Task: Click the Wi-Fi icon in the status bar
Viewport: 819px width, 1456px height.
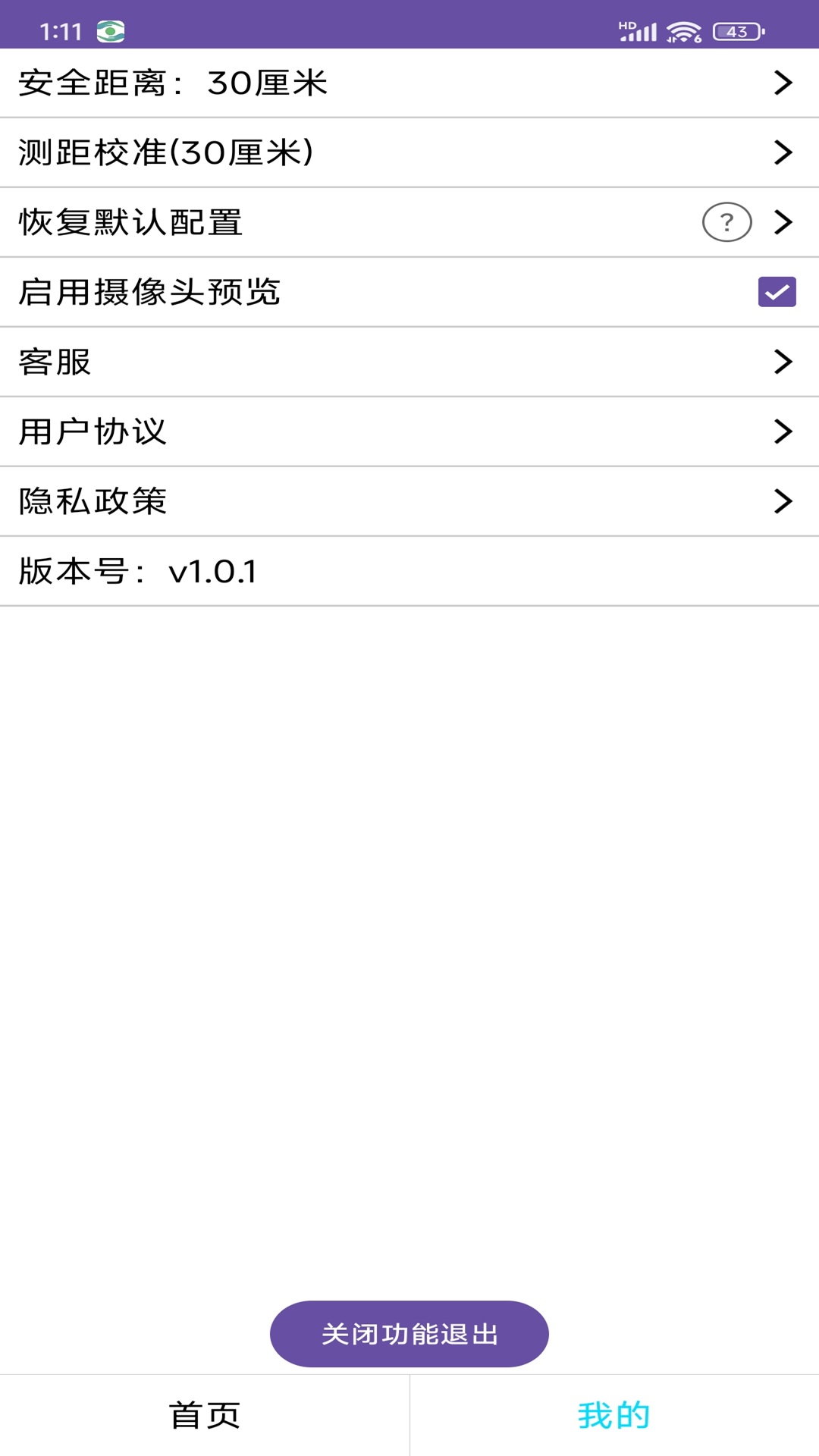Action: click(x=682, y=29)
